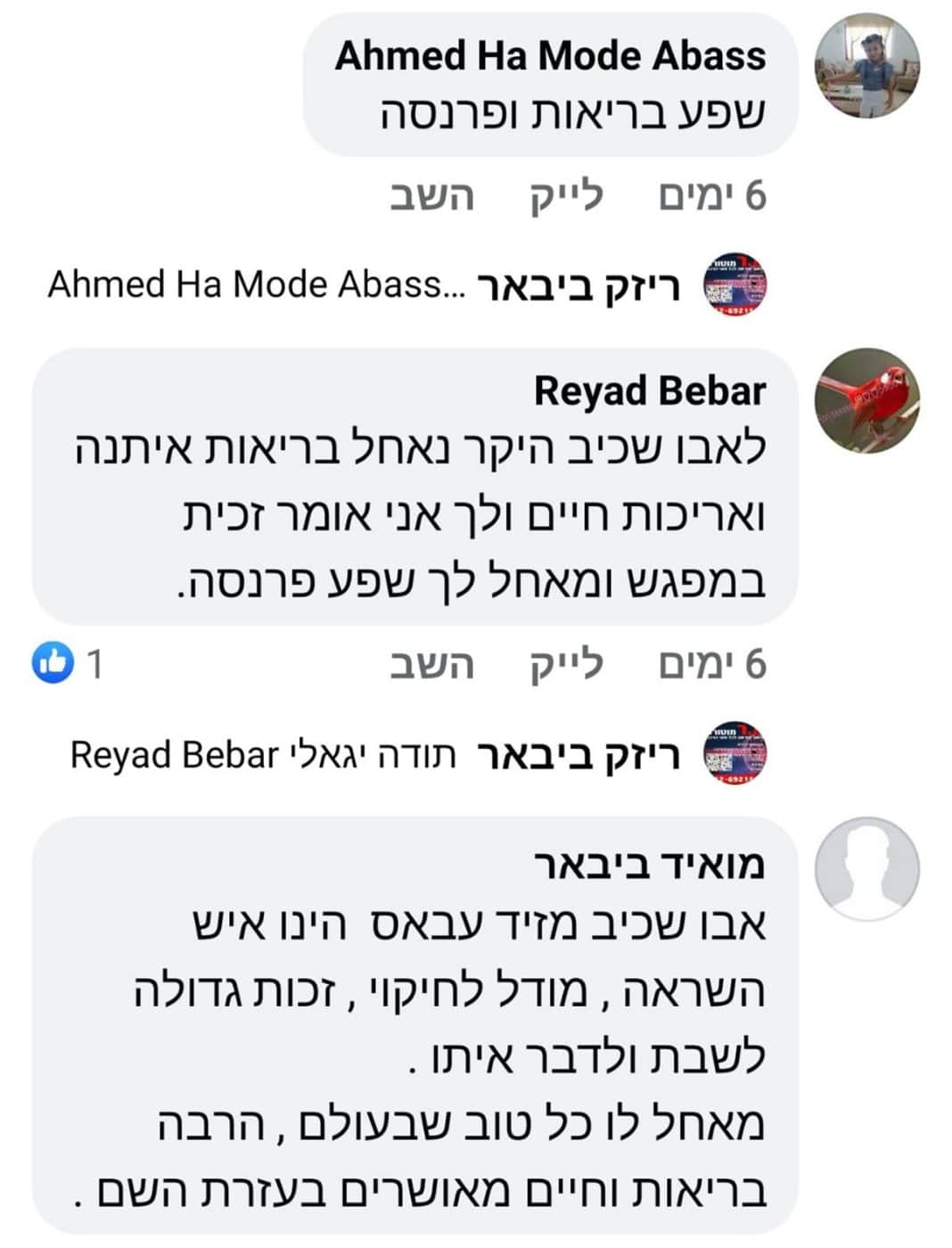Open מואיד ביבאר's profile avatar

pos(867,869)
